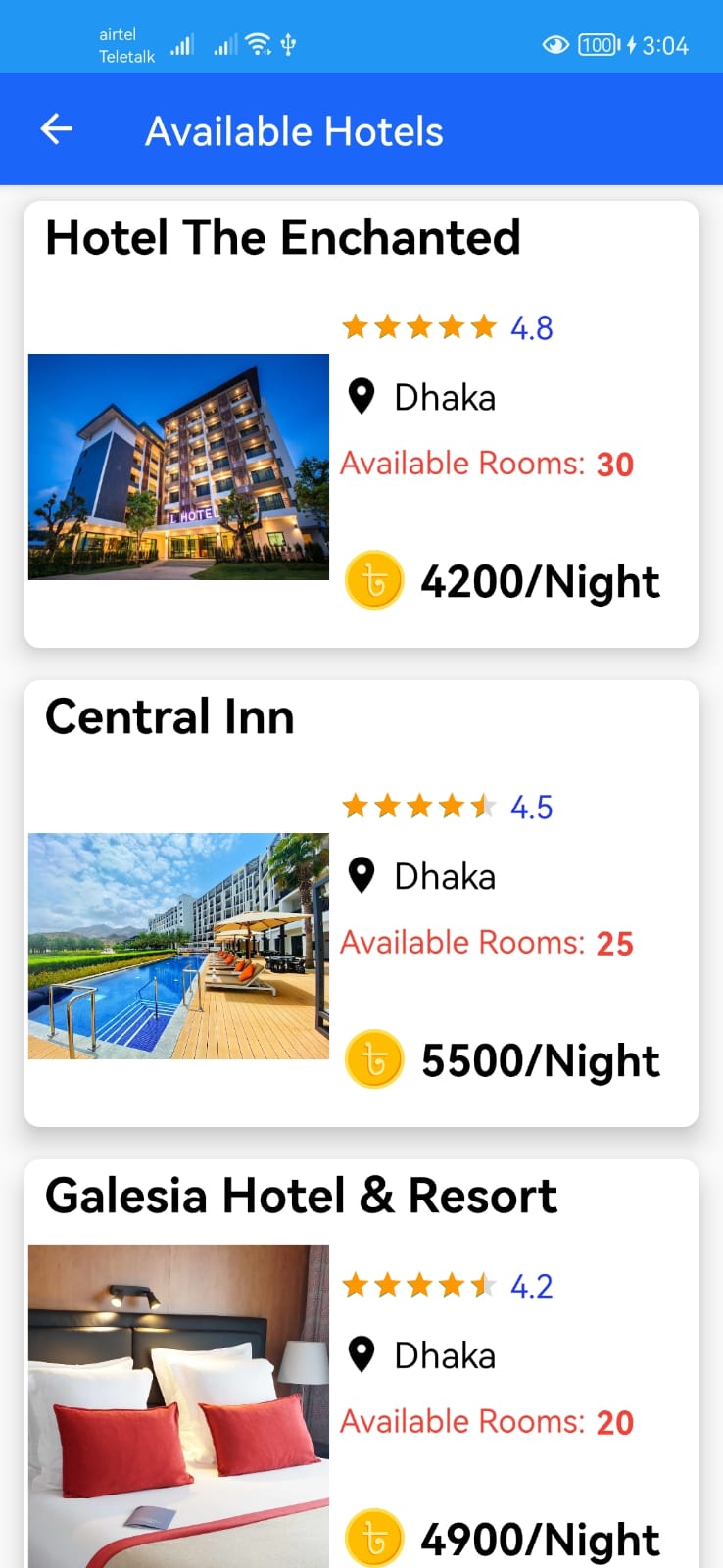Tap the back arrow in the header
This screenshot has width=723, height=1568.
[x=56, y=128]
